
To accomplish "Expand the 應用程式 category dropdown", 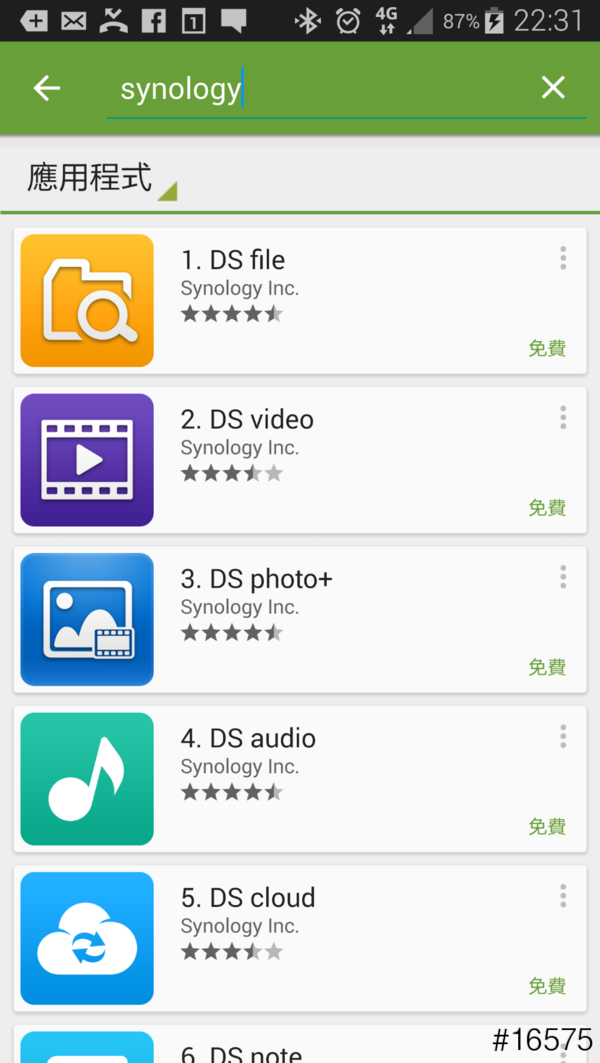I will [101, 179].
